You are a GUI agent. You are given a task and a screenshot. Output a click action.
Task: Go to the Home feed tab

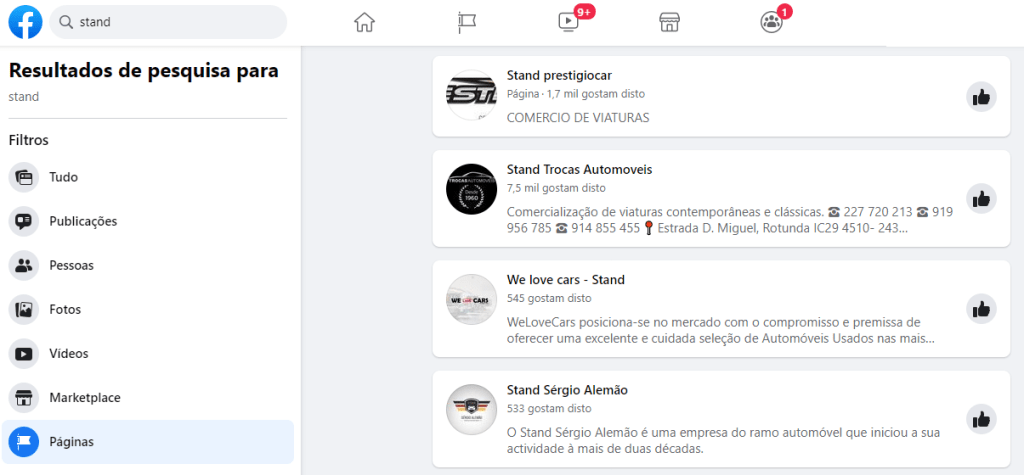(365, 22)
